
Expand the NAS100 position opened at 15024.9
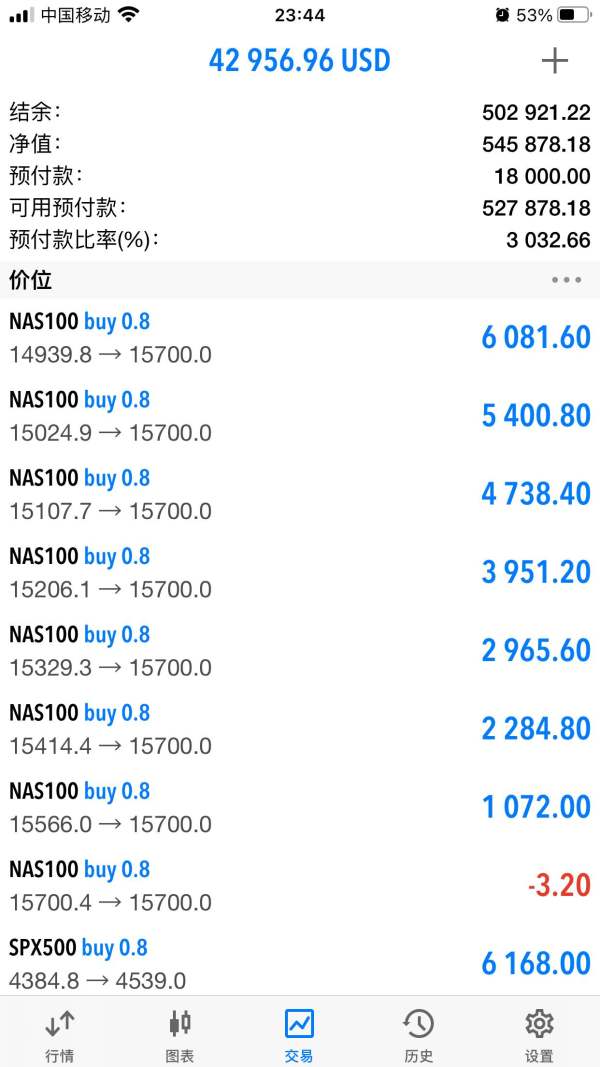pyautogui.click(x=300, y=416)
